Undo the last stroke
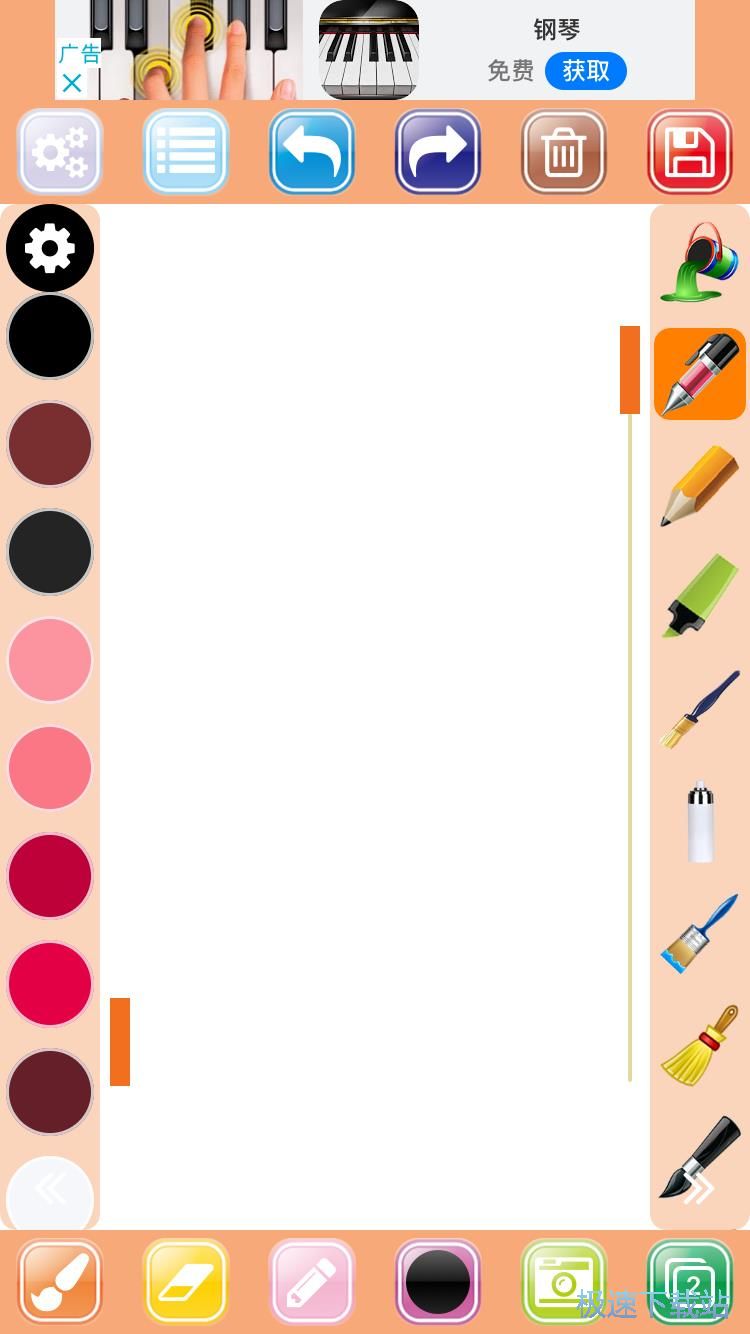Image resolution: width=750 pixels, height=1334 pixels. (312, 152)
